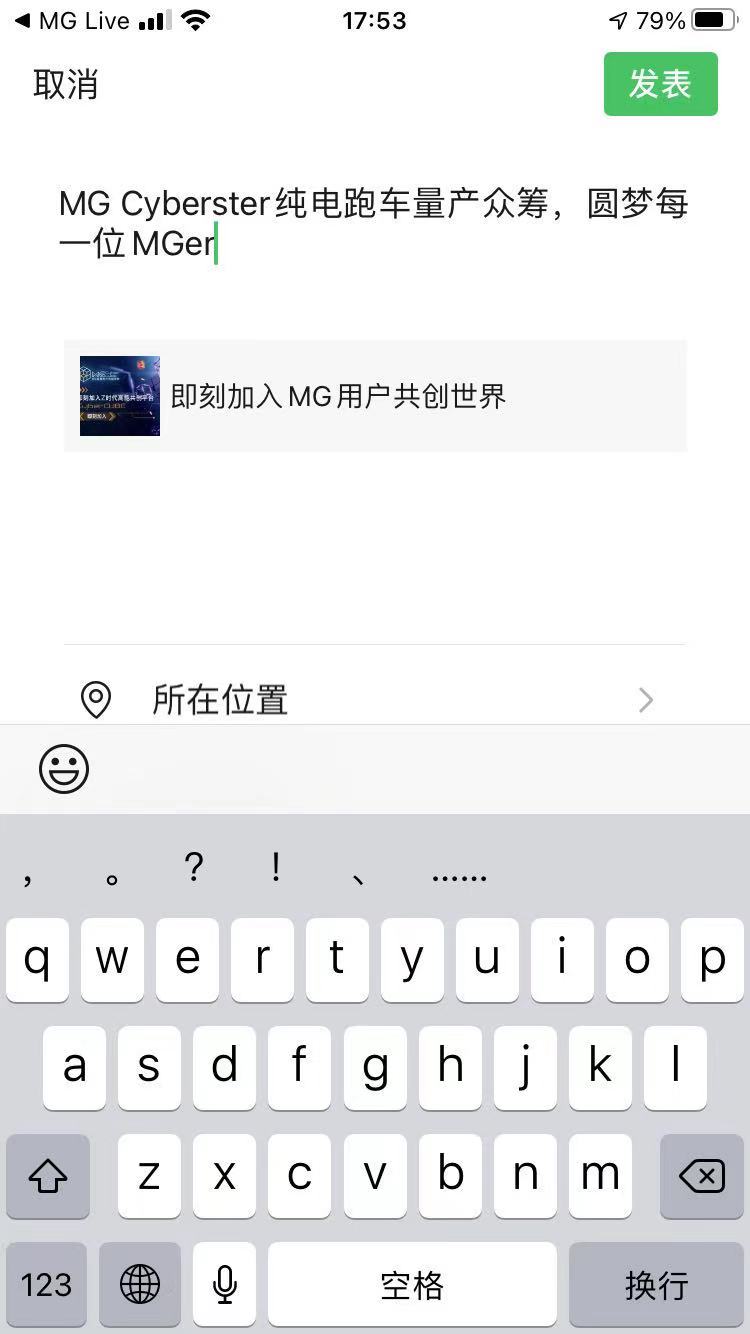Open the shared link card 即刻加入MG用户共创世界
Image resolution: width=750 pixels, height=1334 pixels.
tap(375, 396)
